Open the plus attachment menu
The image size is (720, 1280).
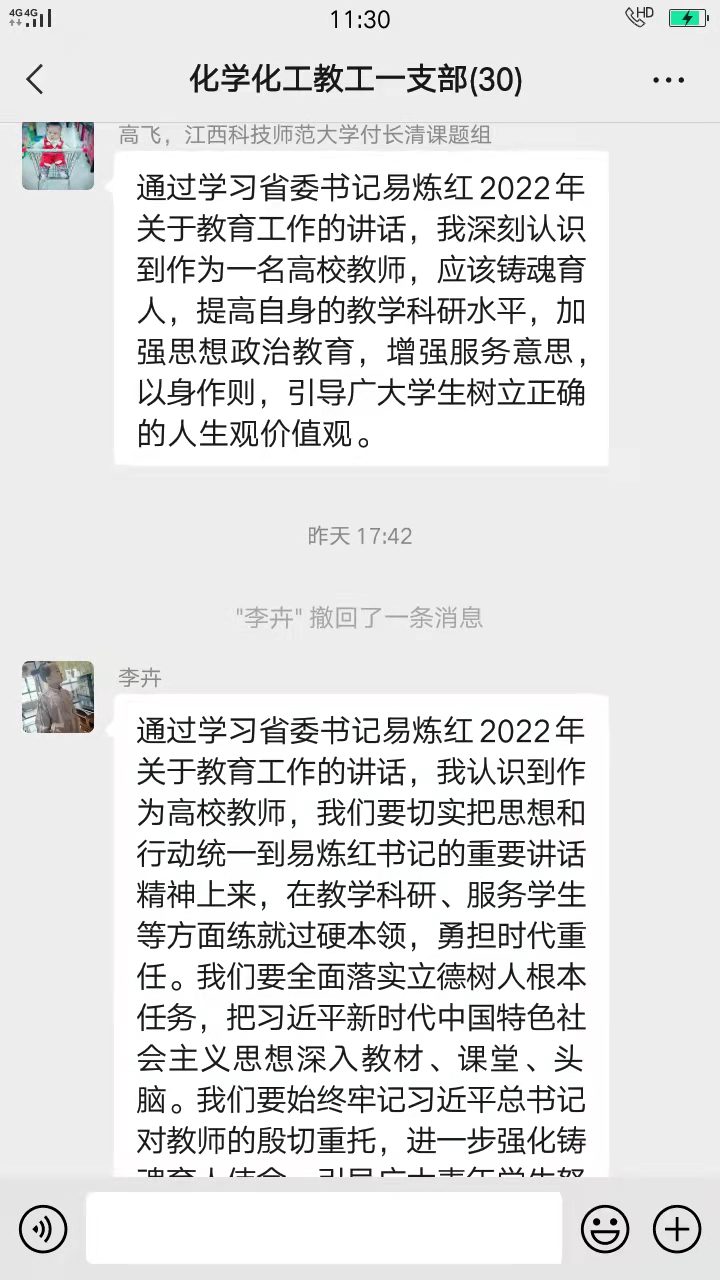click(x=677, y=1228)
